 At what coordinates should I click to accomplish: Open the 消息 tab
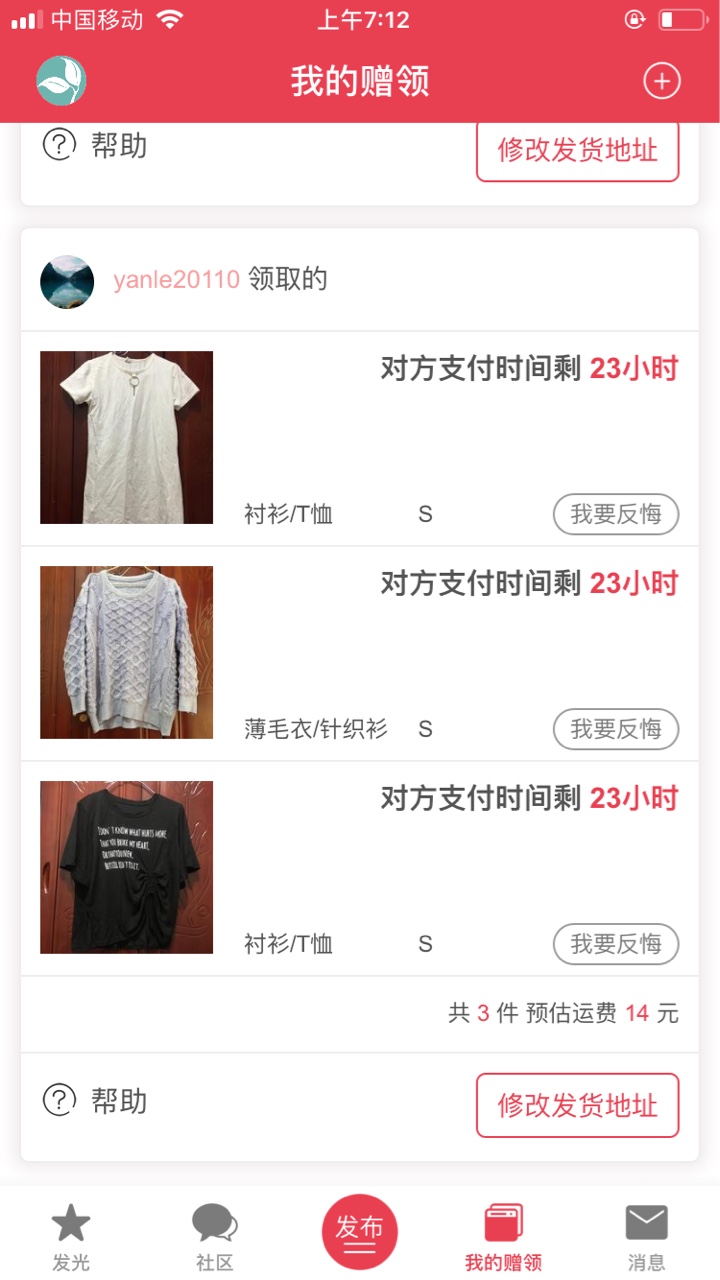[646, 1237]
